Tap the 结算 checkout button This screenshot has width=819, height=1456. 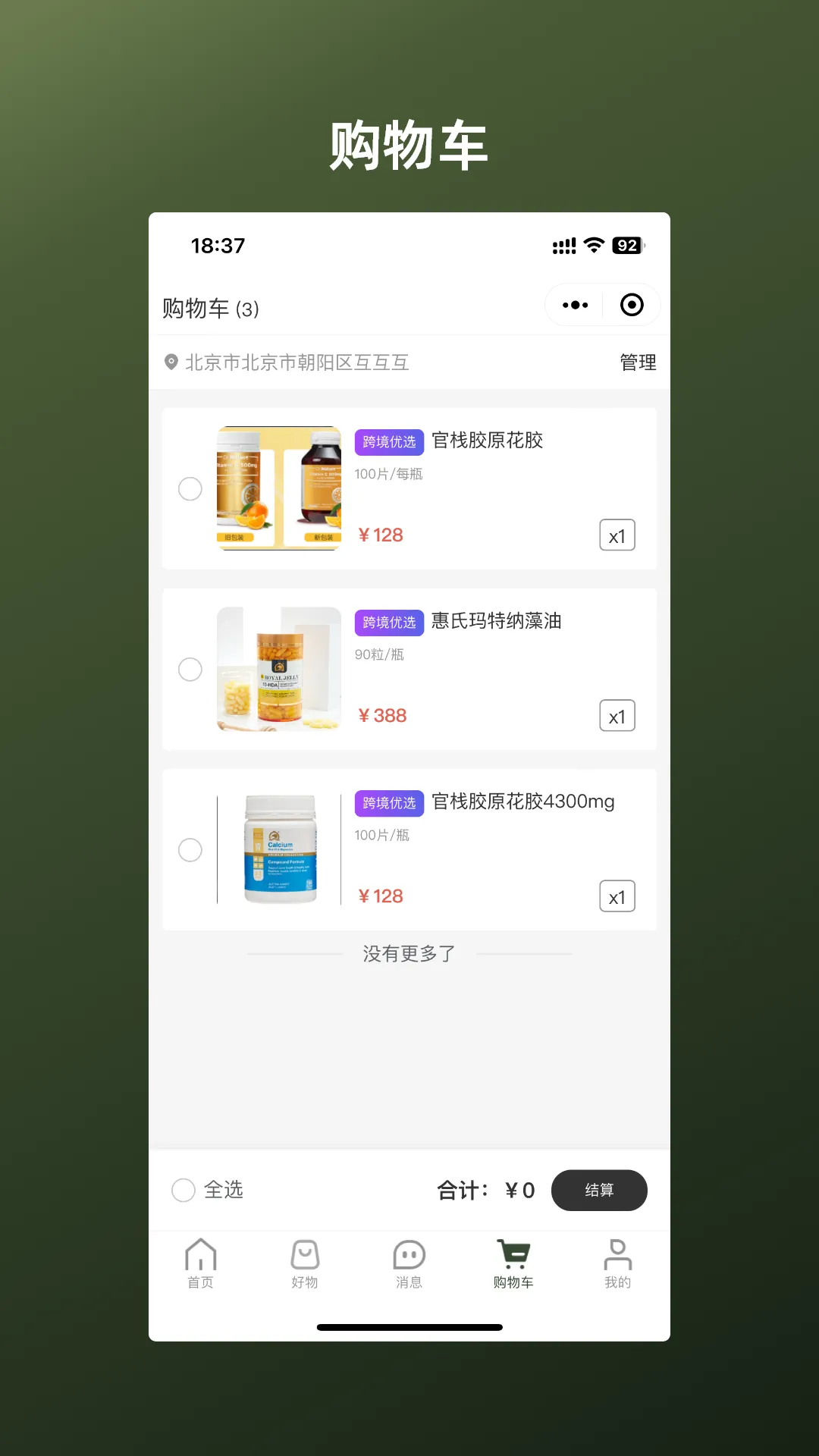[x=599, y=1191]
